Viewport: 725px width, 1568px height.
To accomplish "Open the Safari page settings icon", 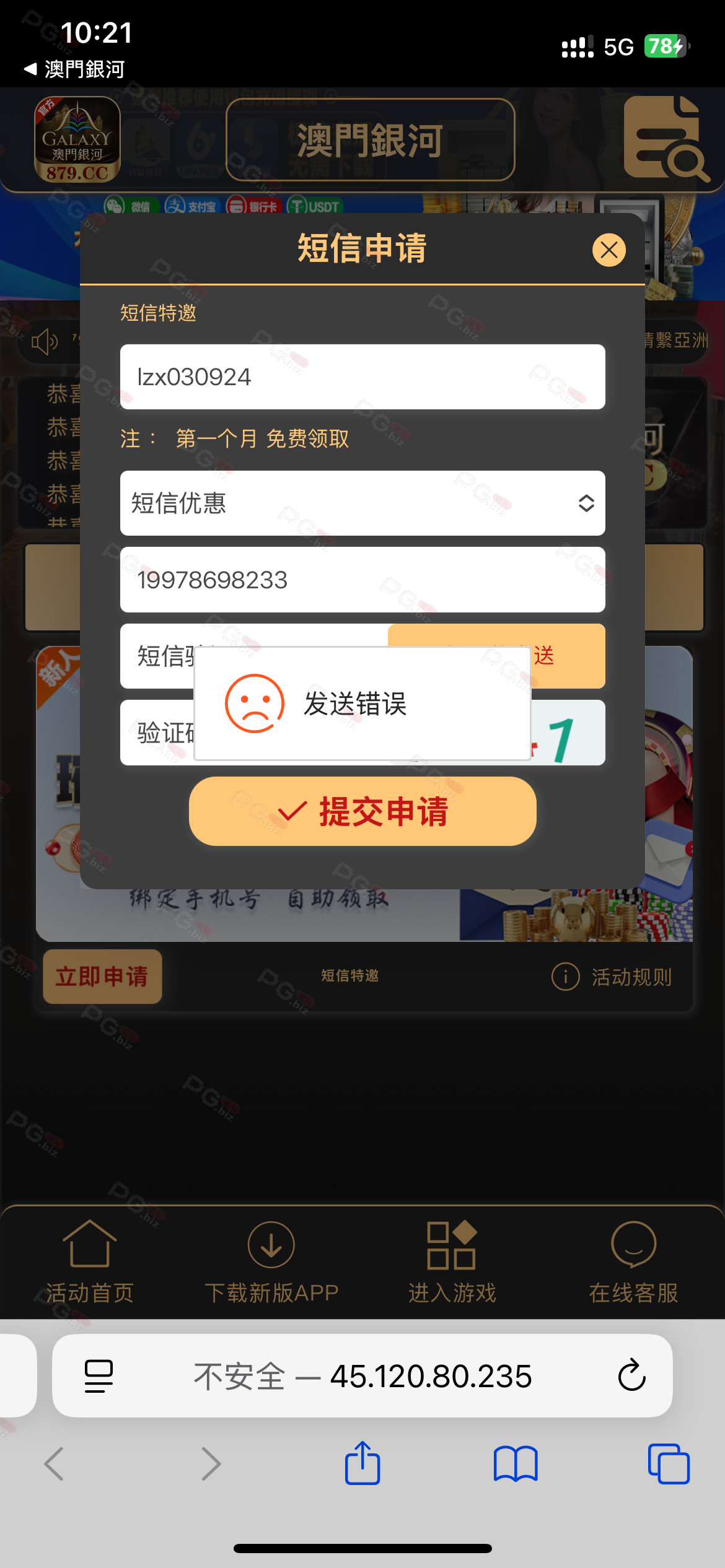I will coord(99,1376).
